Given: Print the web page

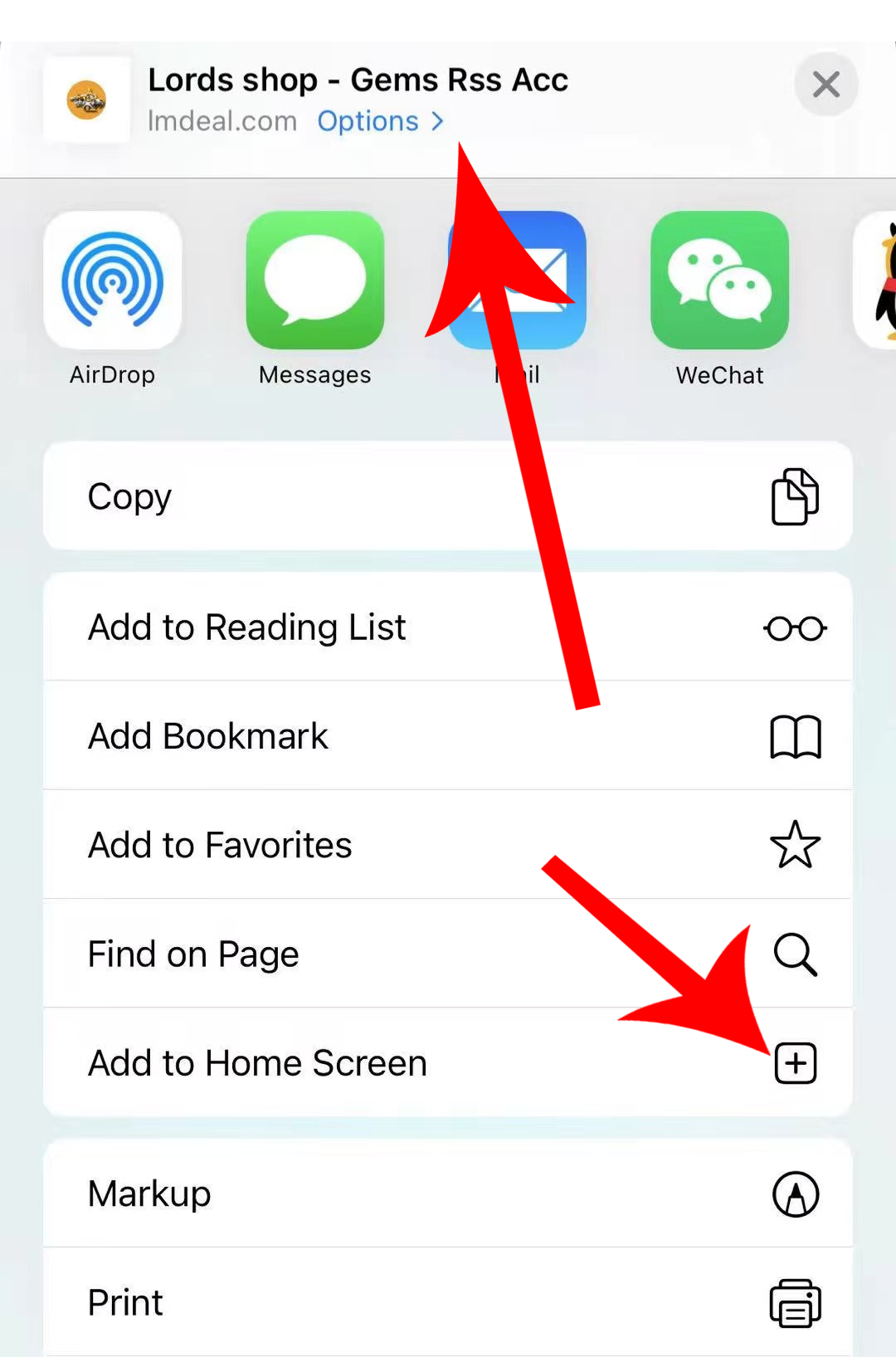Looking at the screenshot, I should (x=448, y=1302).
